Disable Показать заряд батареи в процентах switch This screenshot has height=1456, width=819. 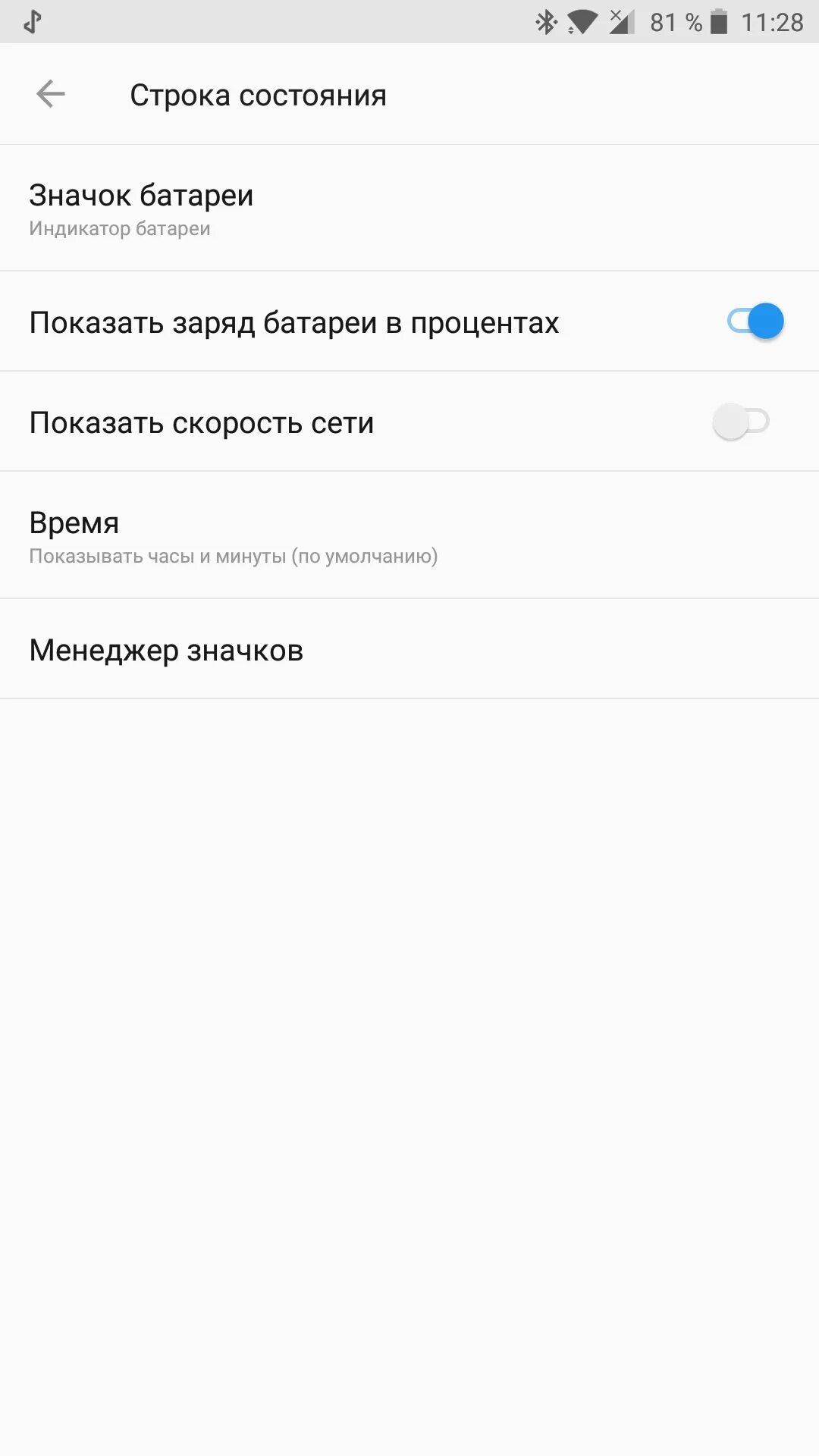click(x=755, y=322)
